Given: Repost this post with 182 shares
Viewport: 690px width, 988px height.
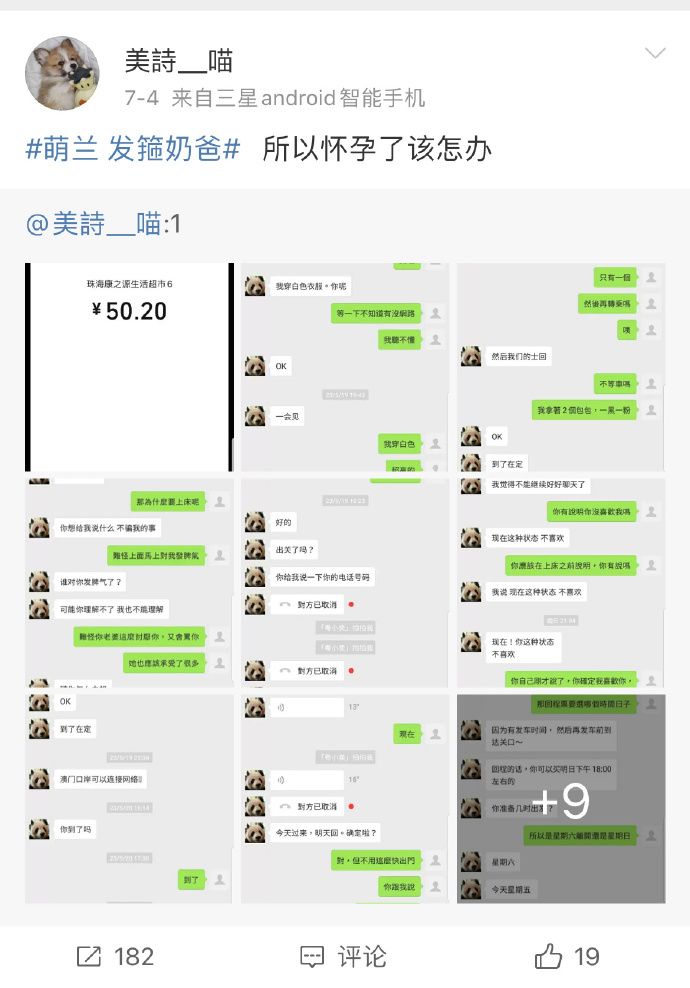Looking at the screenshot, I should pyautogui.click(x=115, y=957).
